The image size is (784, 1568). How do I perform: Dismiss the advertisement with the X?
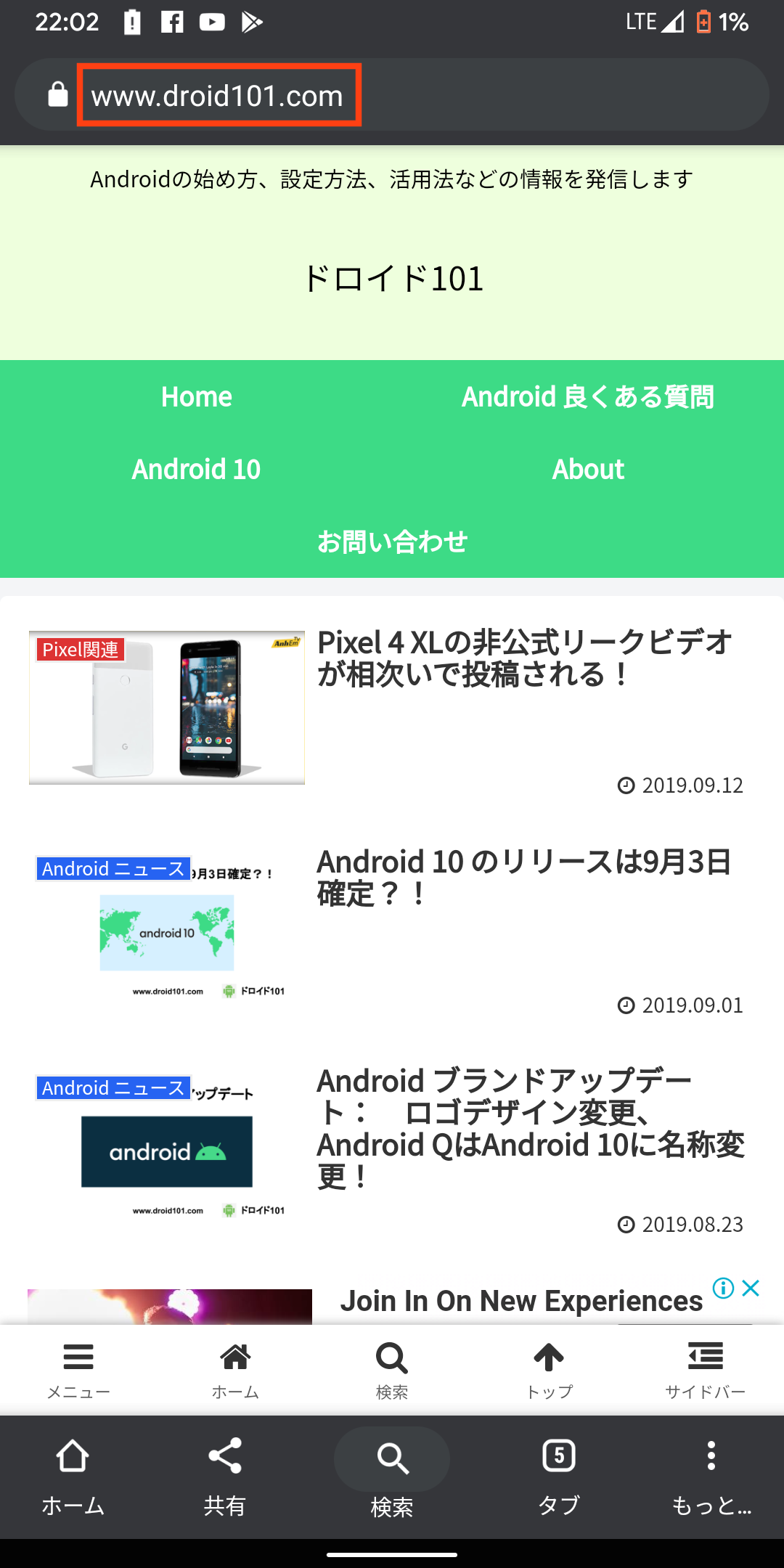point(751,1287)
